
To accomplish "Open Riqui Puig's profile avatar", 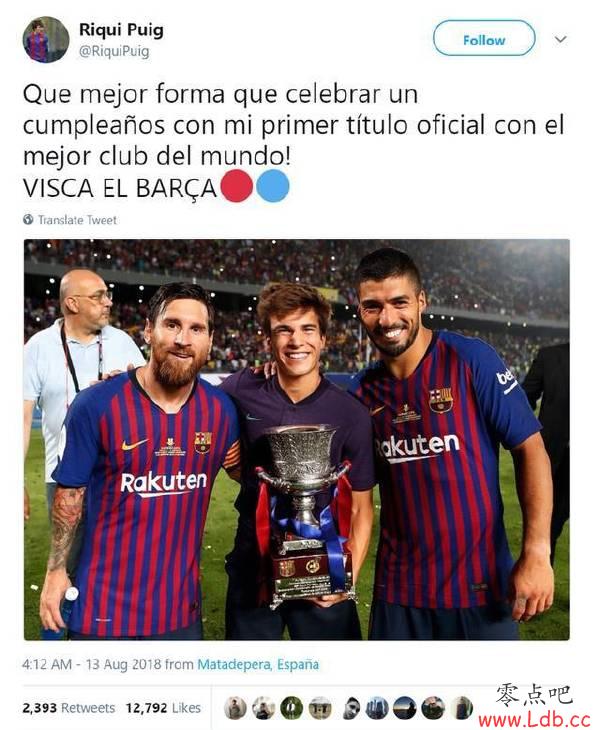I will pyautogui.click(x=46, y=40).
